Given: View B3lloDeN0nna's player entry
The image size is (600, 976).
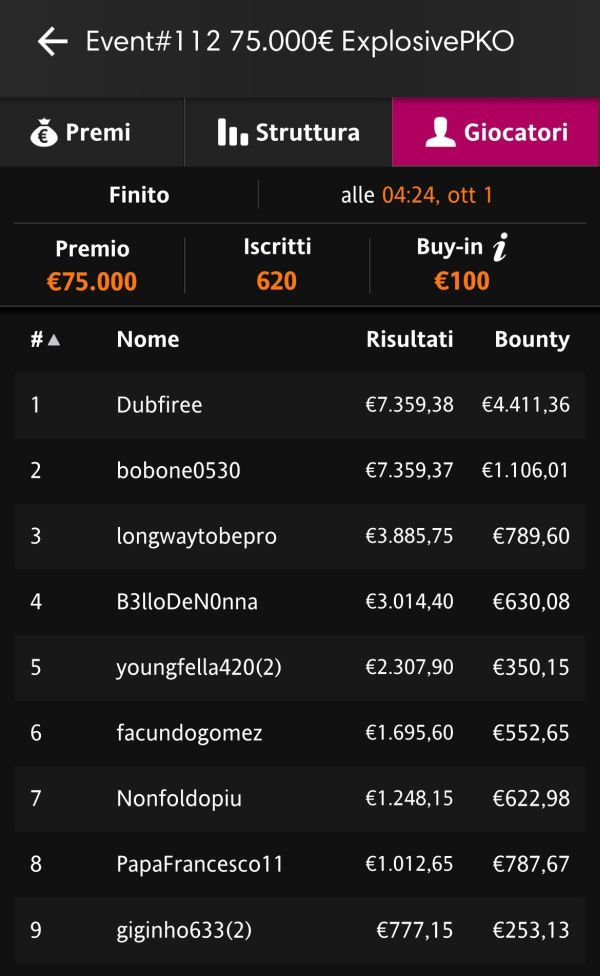Looking at the screenshot, I should [299, 602].
